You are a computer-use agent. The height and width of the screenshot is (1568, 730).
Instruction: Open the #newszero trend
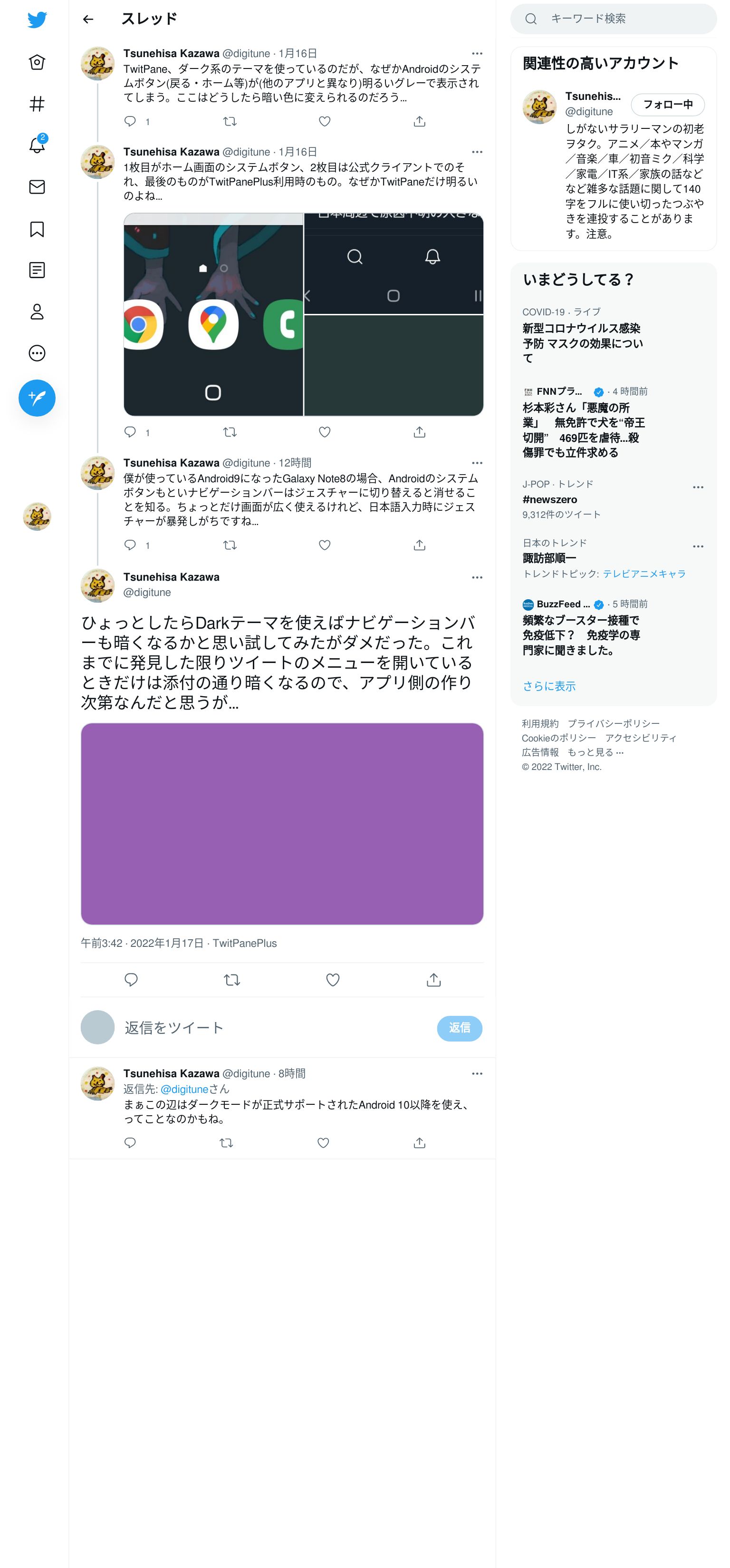(550, 499)
